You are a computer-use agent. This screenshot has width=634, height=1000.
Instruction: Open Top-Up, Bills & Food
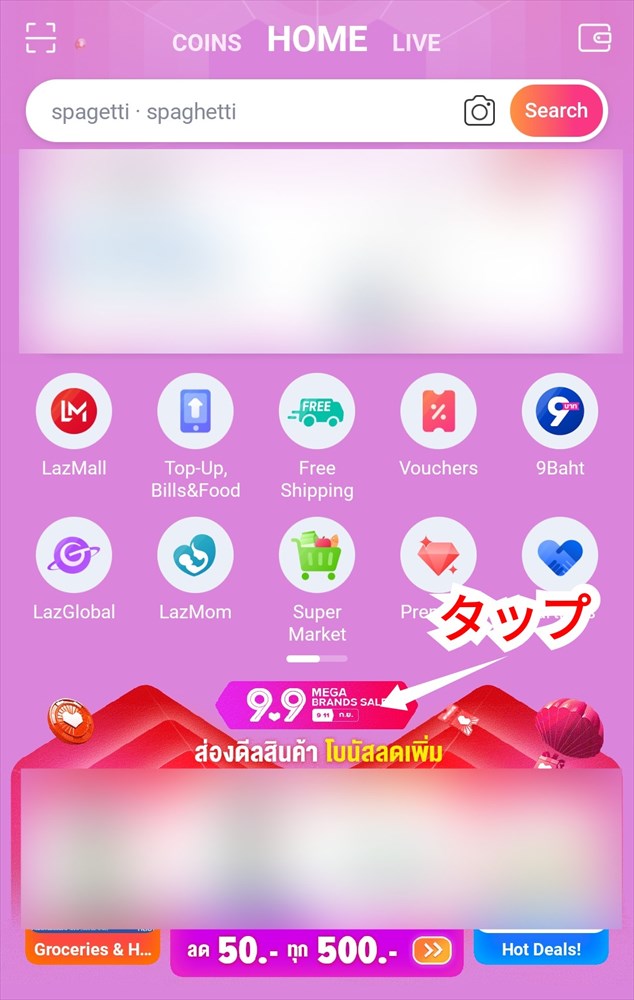196,412
